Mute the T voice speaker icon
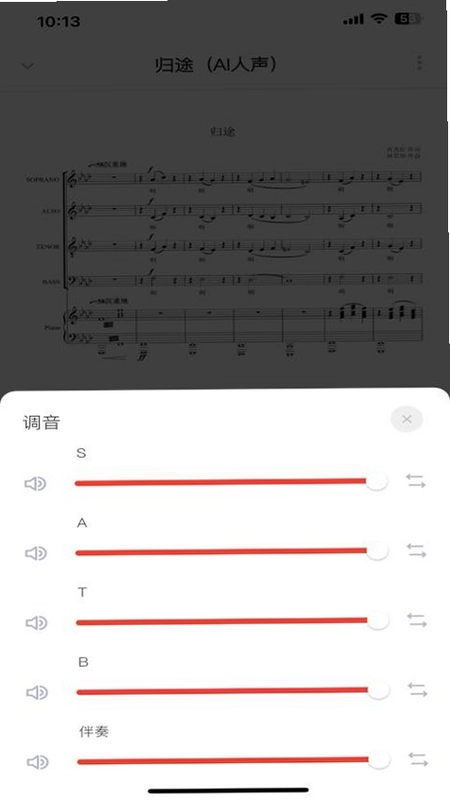 coord(36,623)
